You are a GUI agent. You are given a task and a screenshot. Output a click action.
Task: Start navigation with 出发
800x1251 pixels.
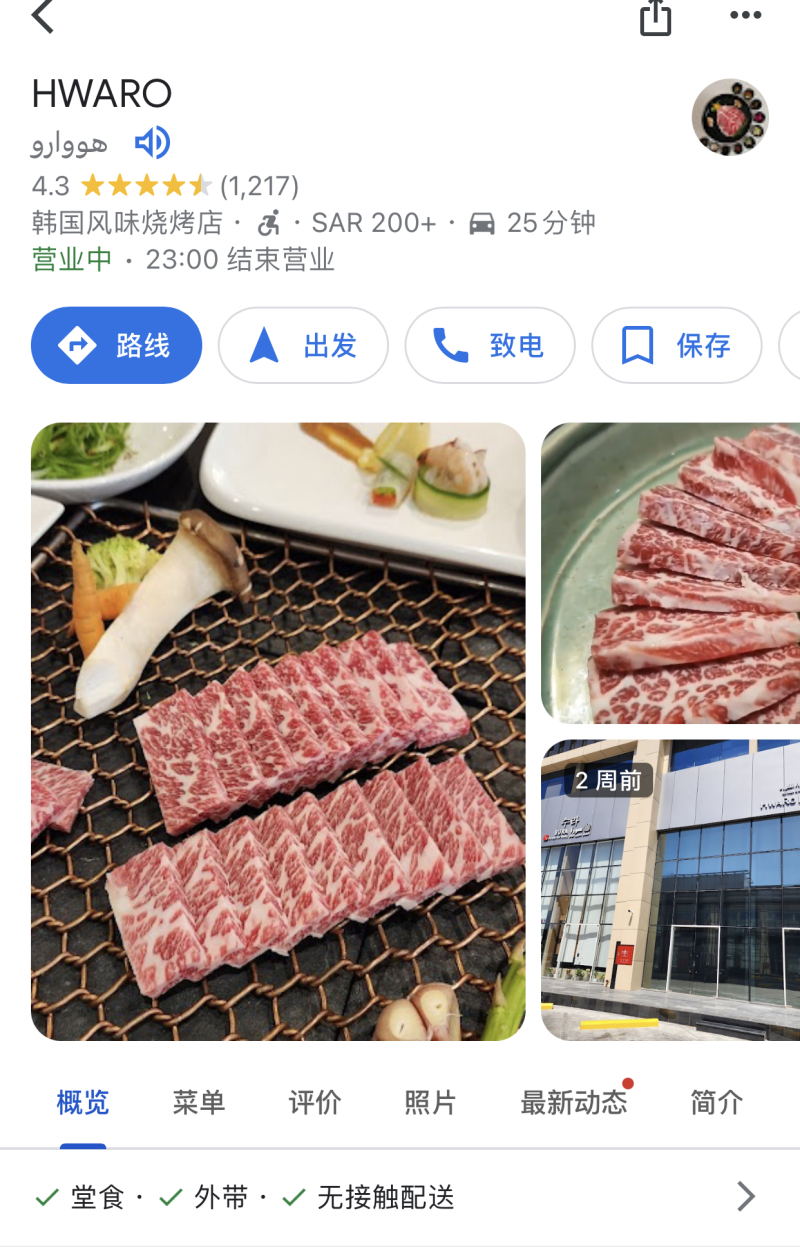(303, 346)
